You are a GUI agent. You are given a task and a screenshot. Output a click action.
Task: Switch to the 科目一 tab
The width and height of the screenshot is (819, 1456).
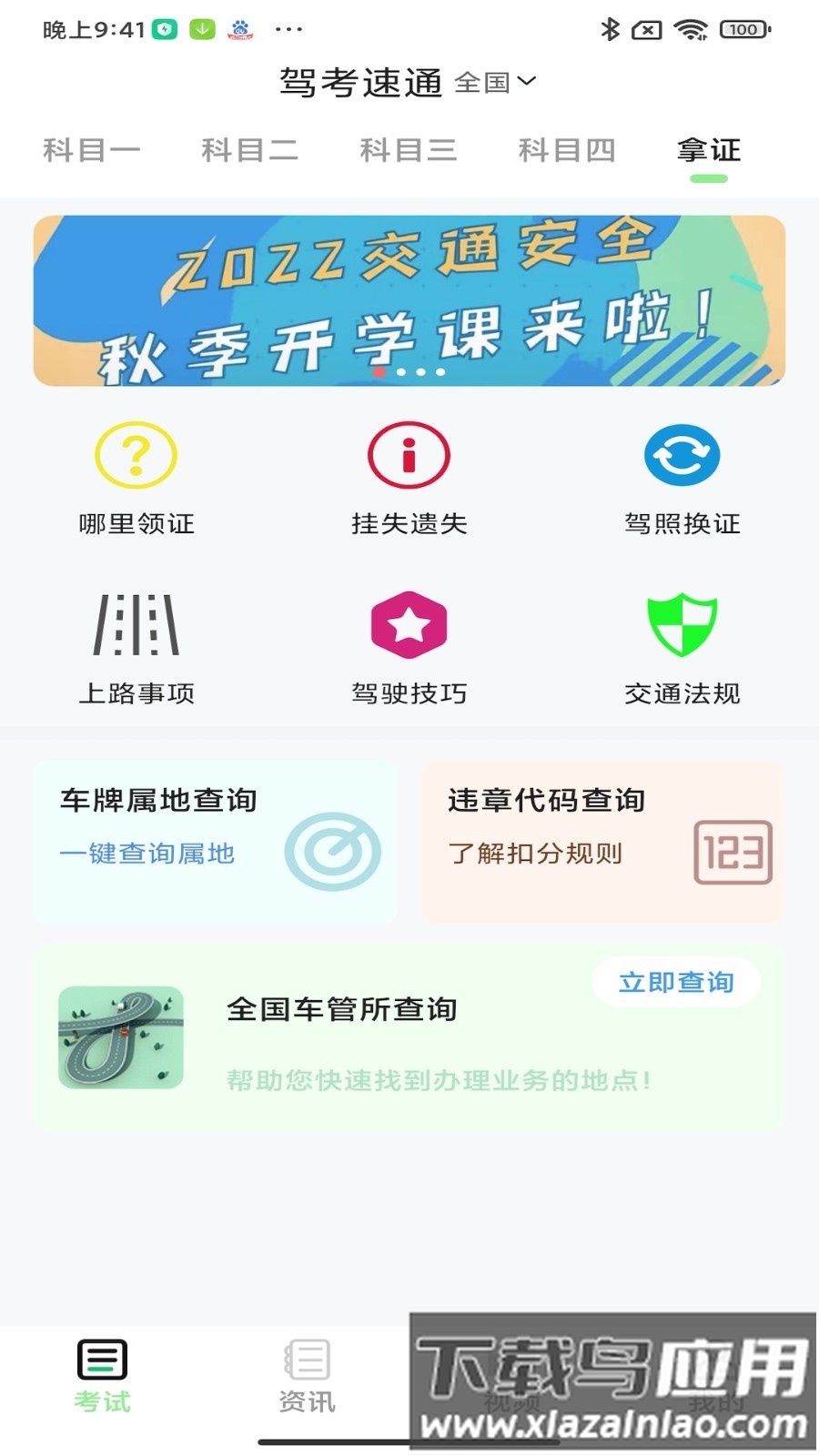point(91,150)
